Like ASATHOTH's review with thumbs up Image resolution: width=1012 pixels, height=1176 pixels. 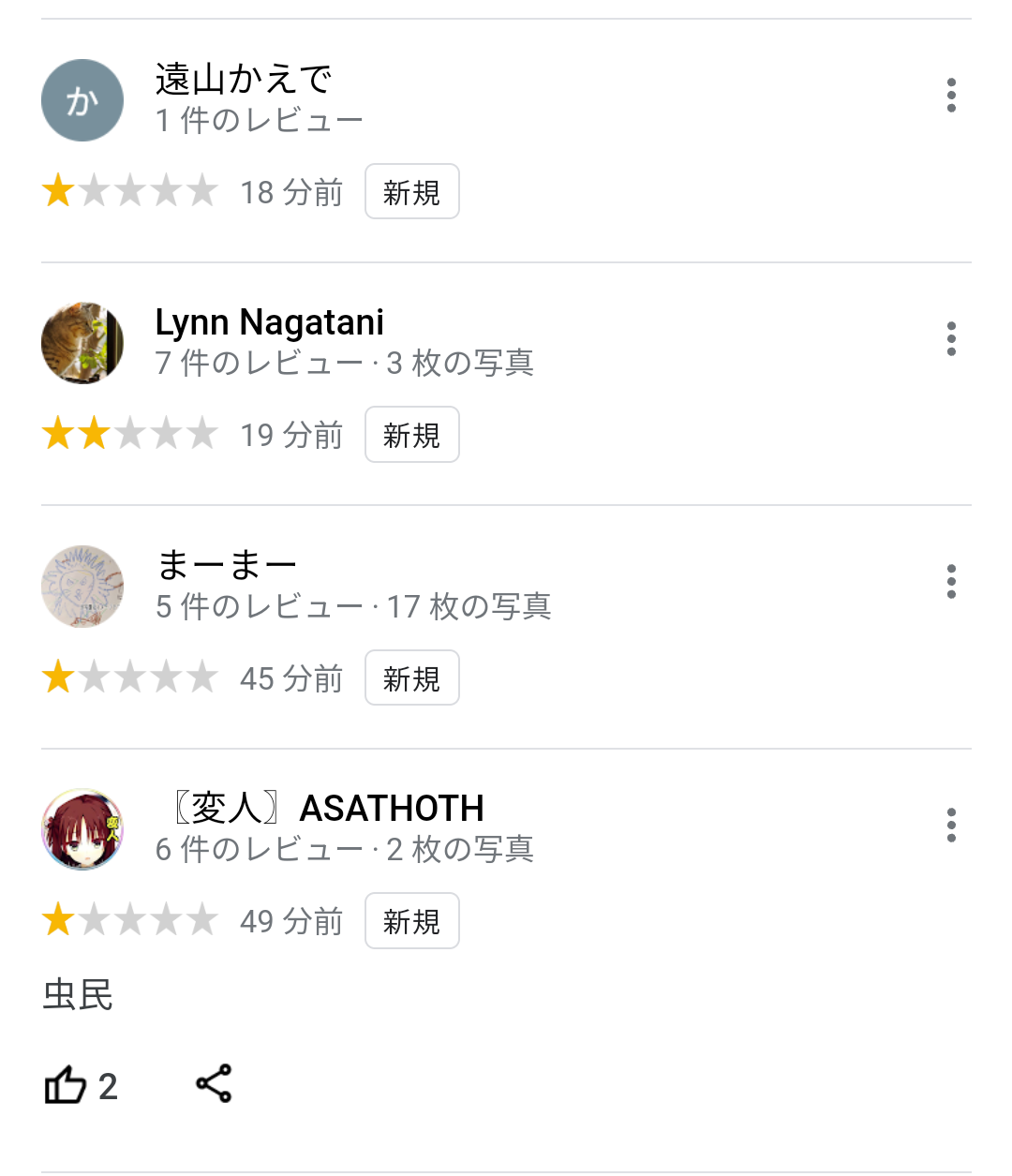(x=66, y=1085)
